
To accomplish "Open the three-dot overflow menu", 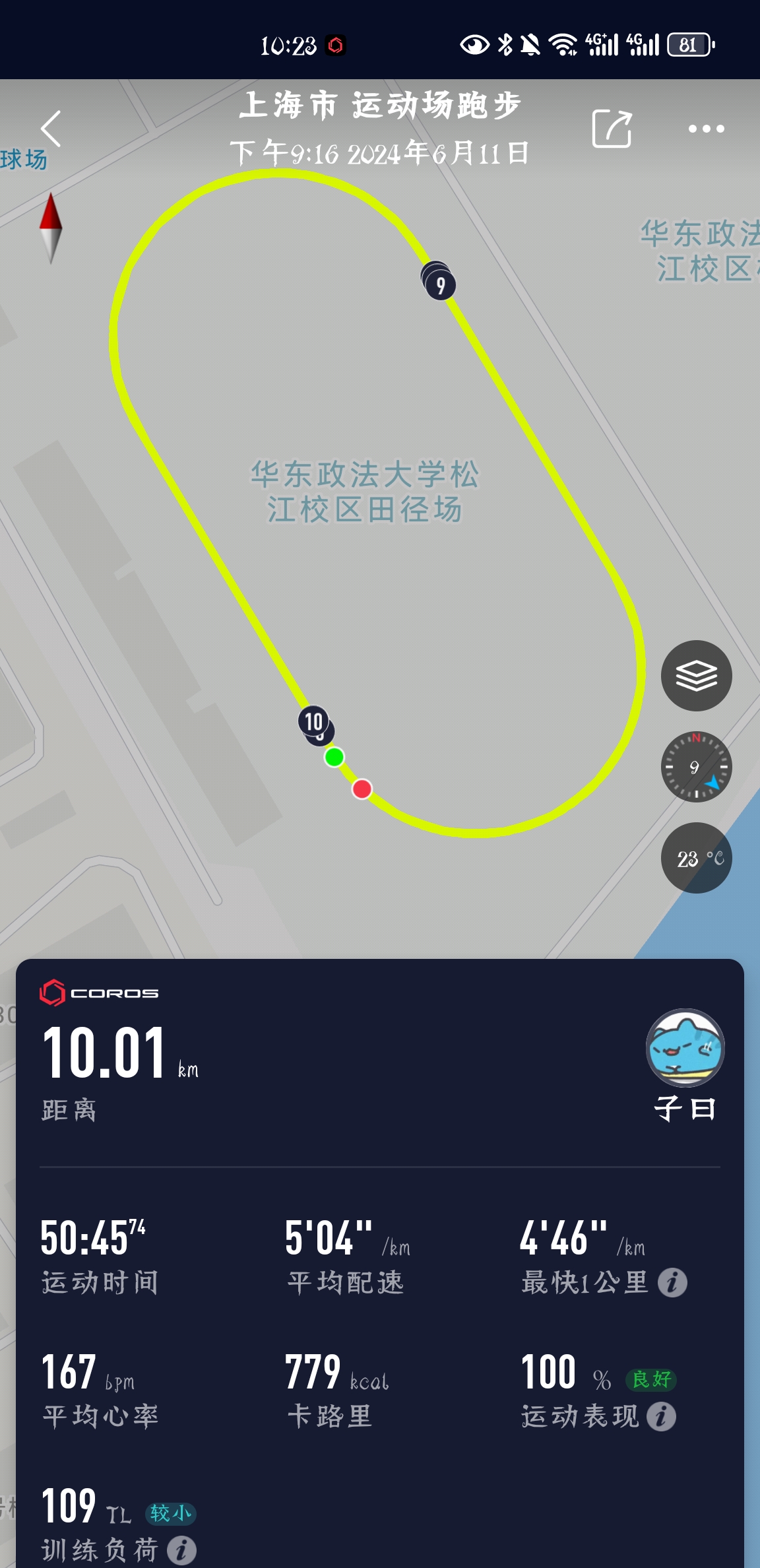I will coord(706,129).
